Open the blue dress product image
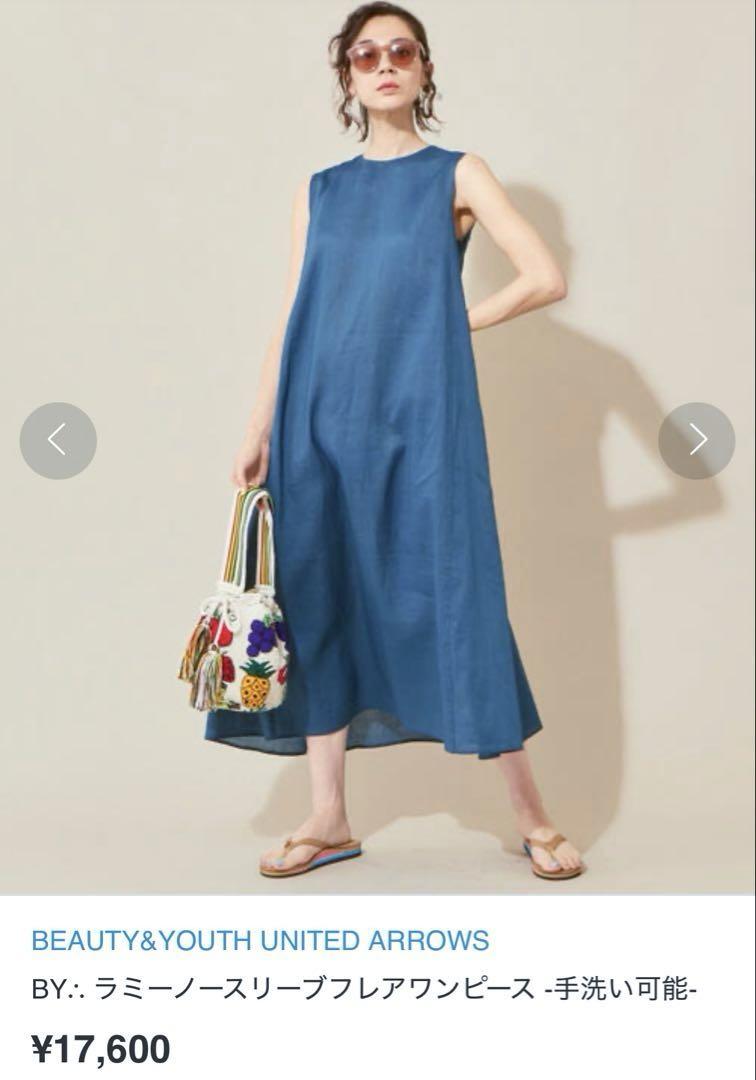The image size is (756, 1080). pos(390,450)
